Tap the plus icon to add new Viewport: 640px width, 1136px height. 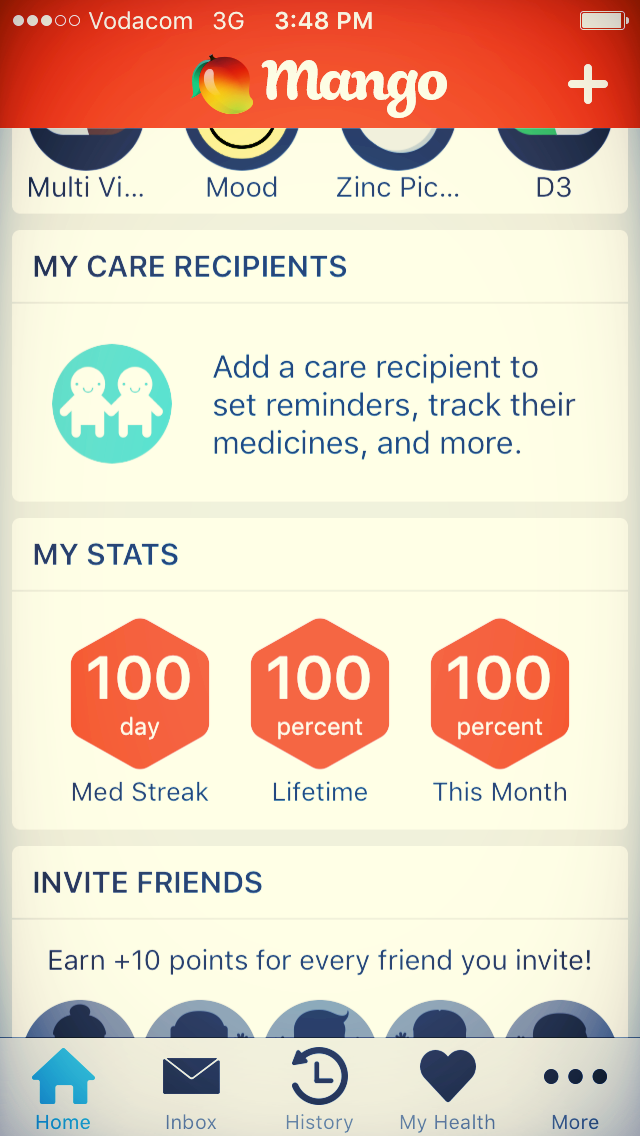[588, 85]
